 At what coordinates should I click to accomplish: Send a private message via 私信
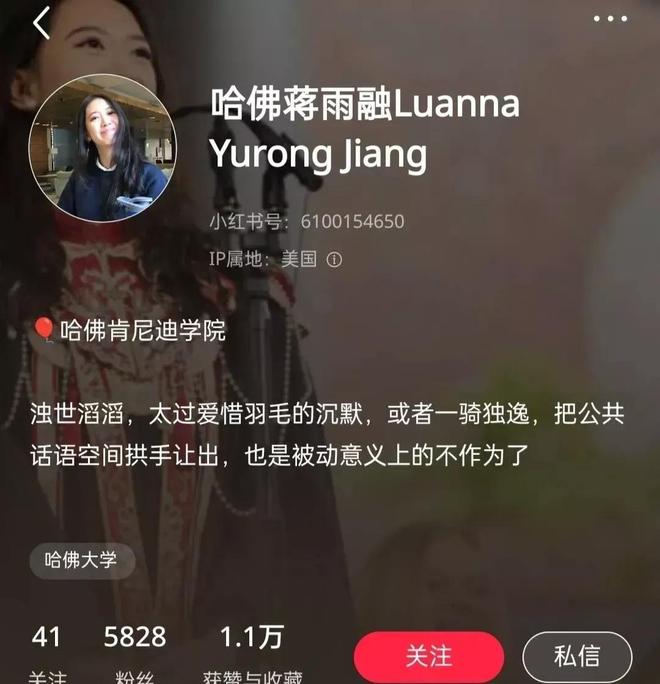tap(577, 657)
